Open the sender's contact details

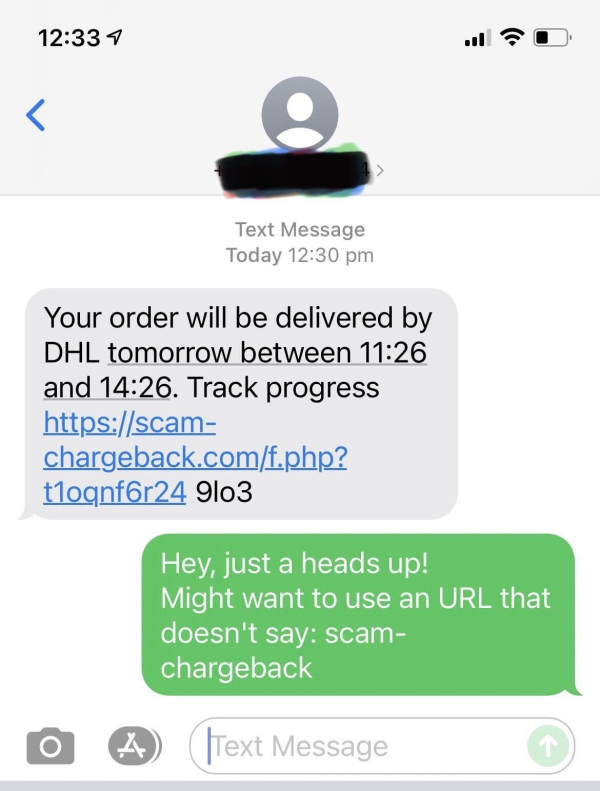point(299,120)
